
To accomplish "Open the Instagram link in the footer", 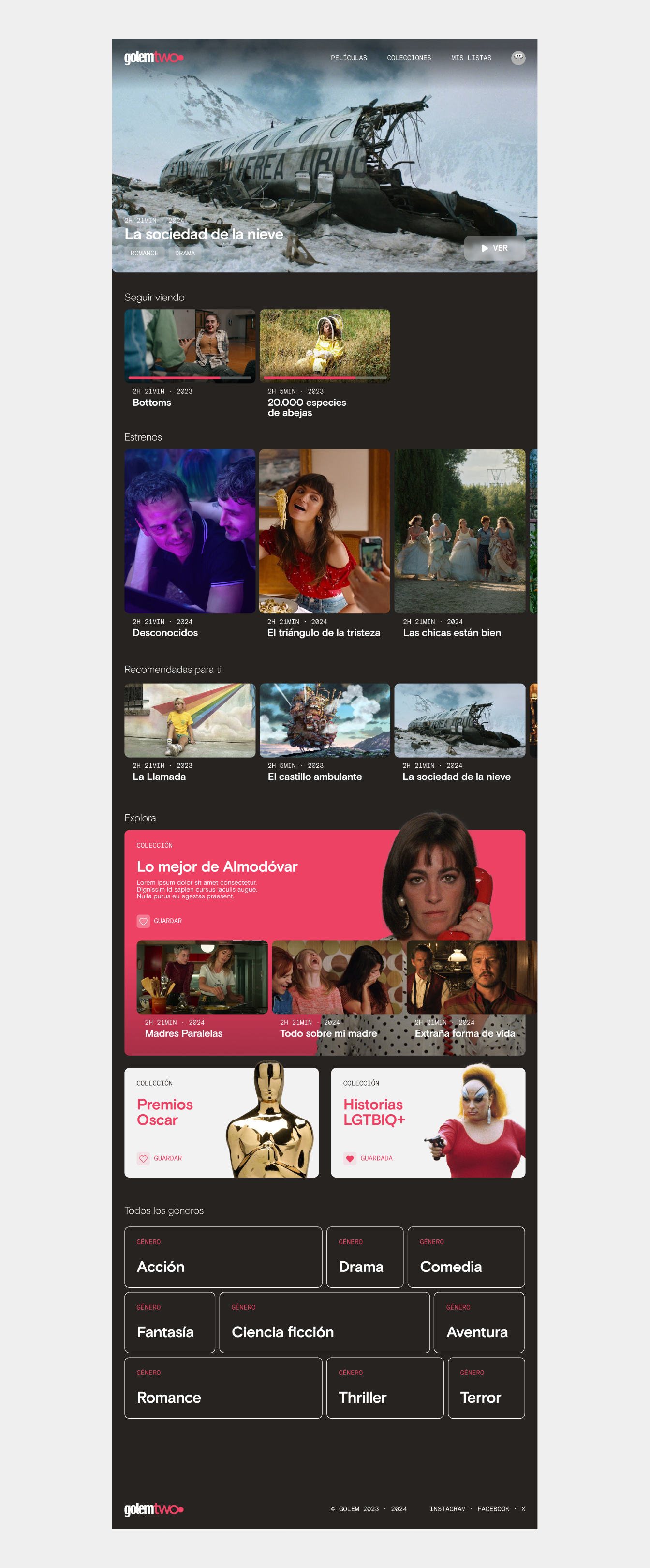I will 447,1509.
